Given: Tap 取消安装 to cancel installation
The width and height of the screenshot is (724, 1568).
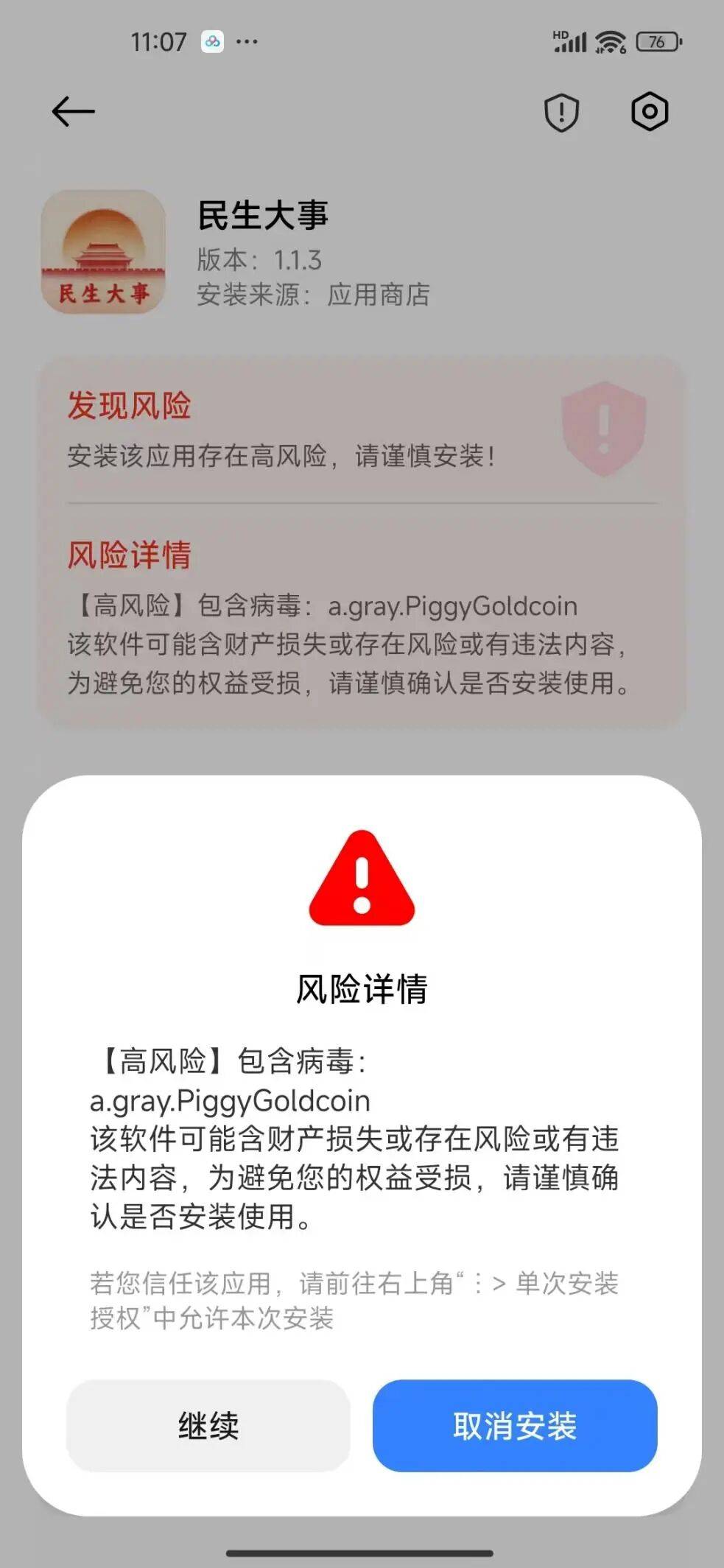Looking at the screenshot, I should click(514, 1425).
